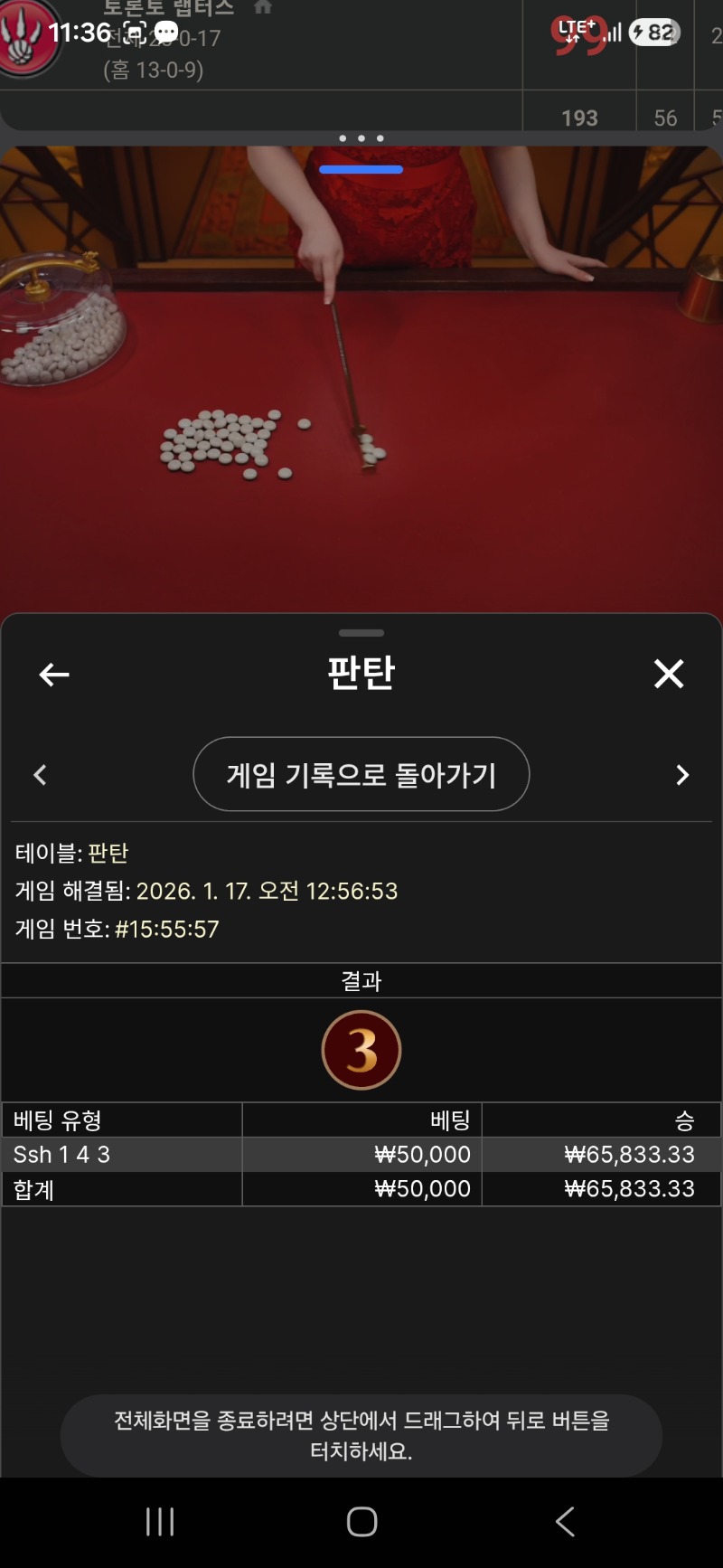
Task: Close the 판탄 game history panel
Action: point(669,674)
